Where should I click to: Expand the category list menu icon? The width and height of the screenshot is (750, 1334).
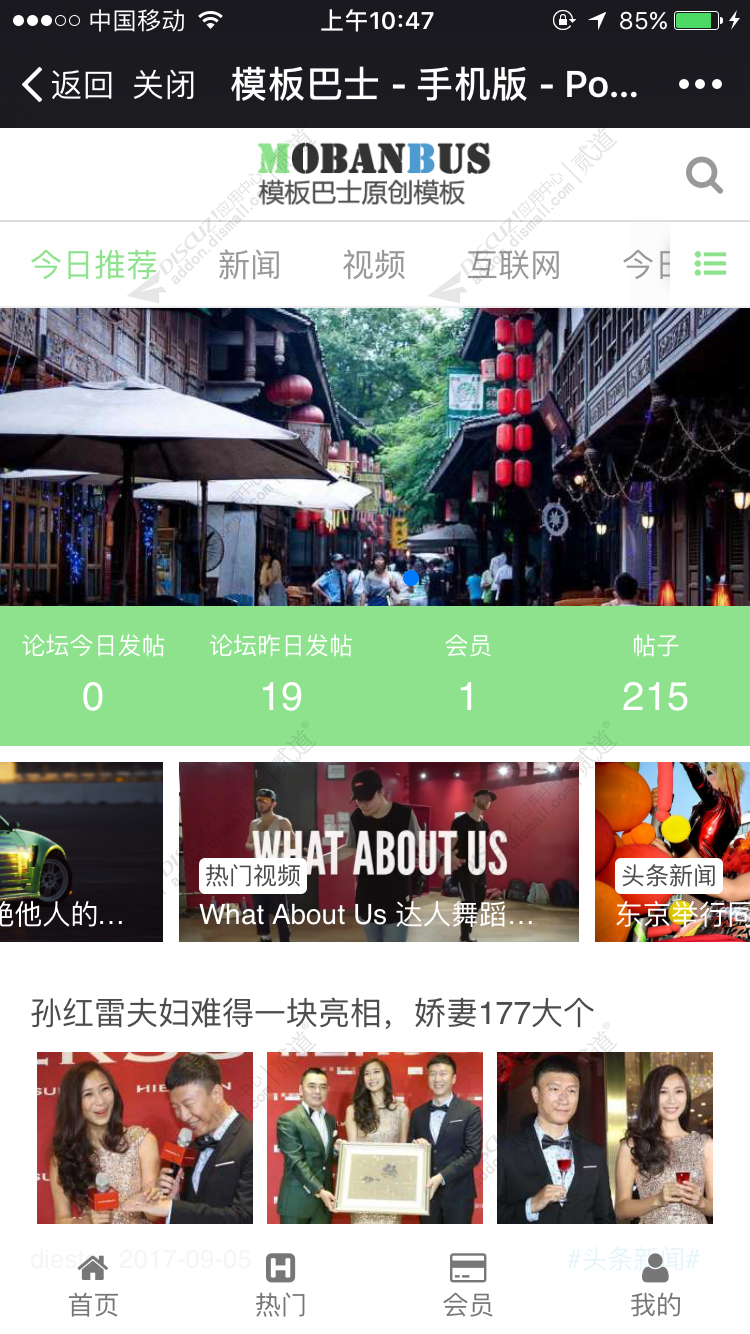coord(710,264)
